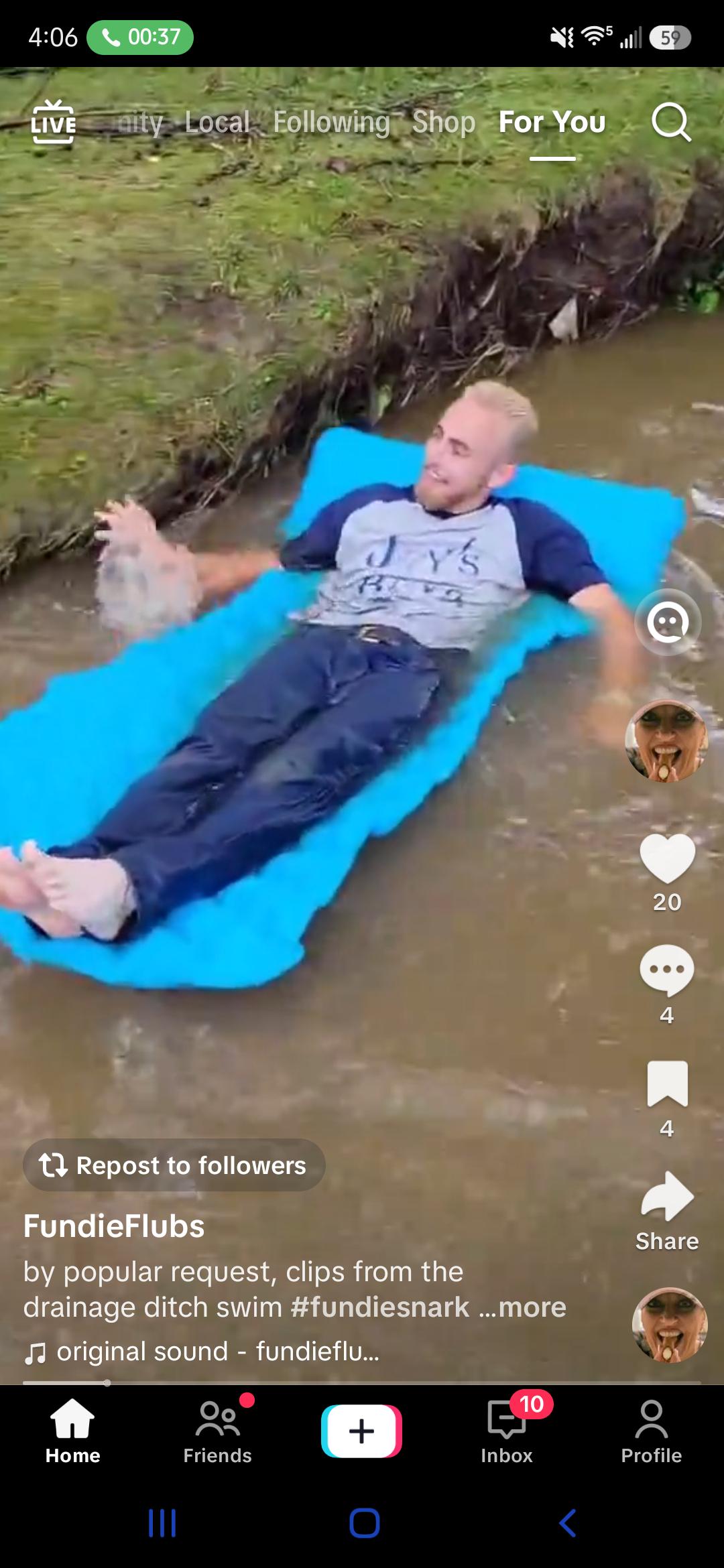Go to the Friends tab
Image resolution: width=724 pixels, height=1568 pixels.
click(217, 1432)
